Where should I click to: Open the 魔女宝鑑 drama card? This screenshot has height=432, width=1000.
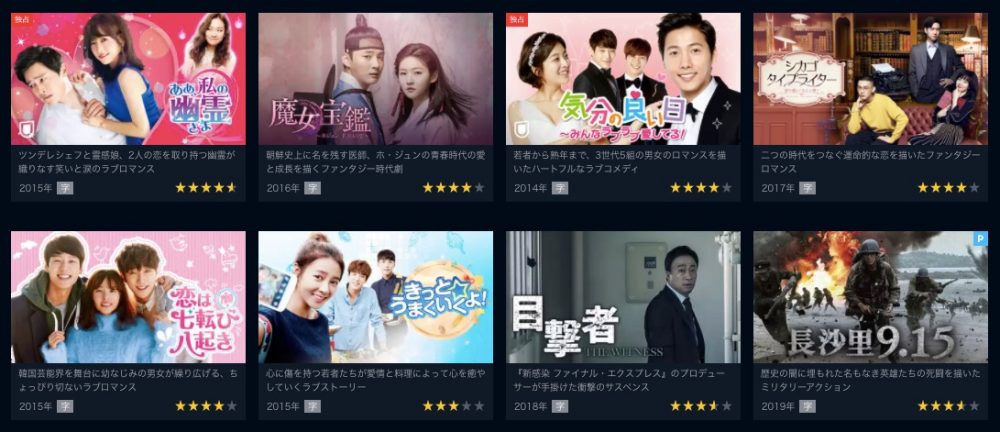[x=375, y=80]
